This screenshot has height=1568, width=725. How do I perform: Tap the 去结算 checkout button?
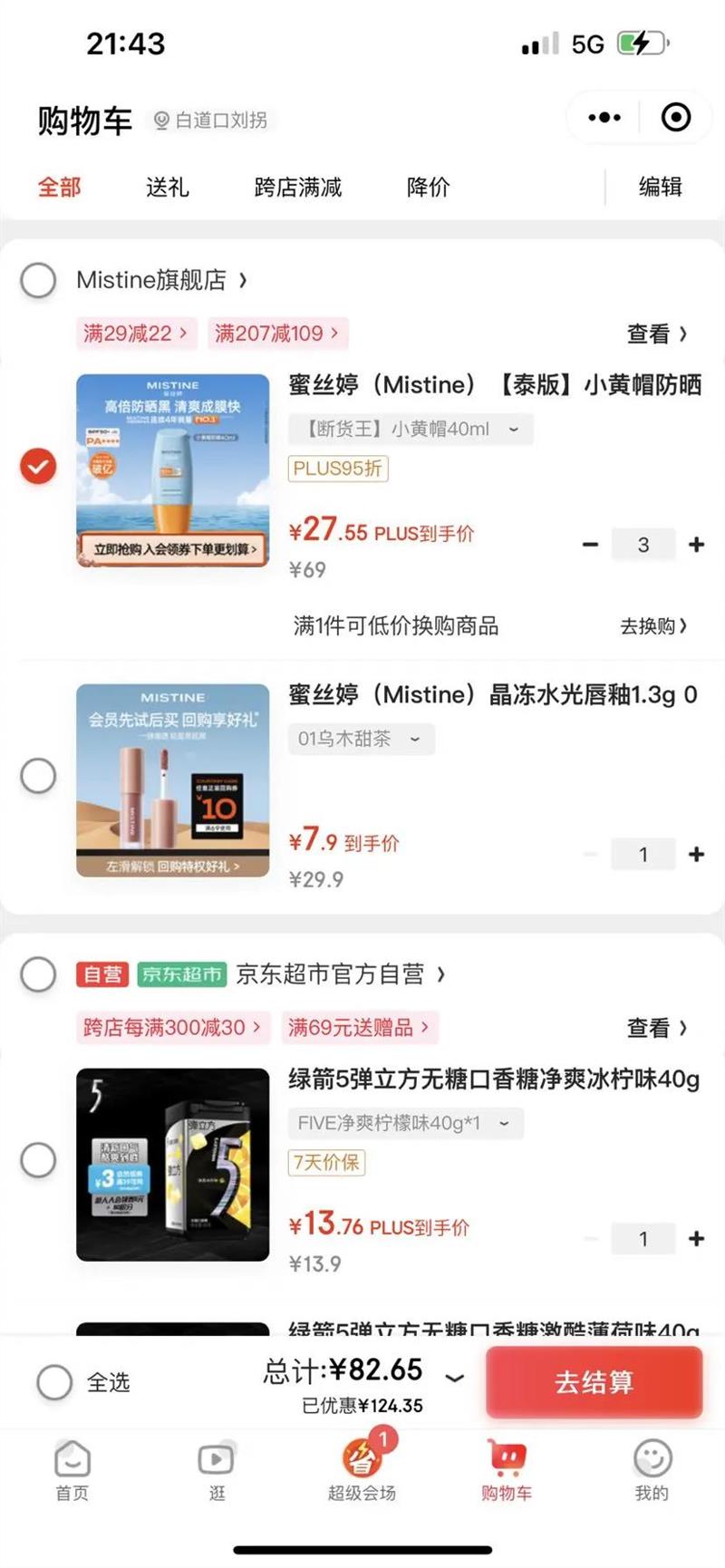tap(594, 1381)
